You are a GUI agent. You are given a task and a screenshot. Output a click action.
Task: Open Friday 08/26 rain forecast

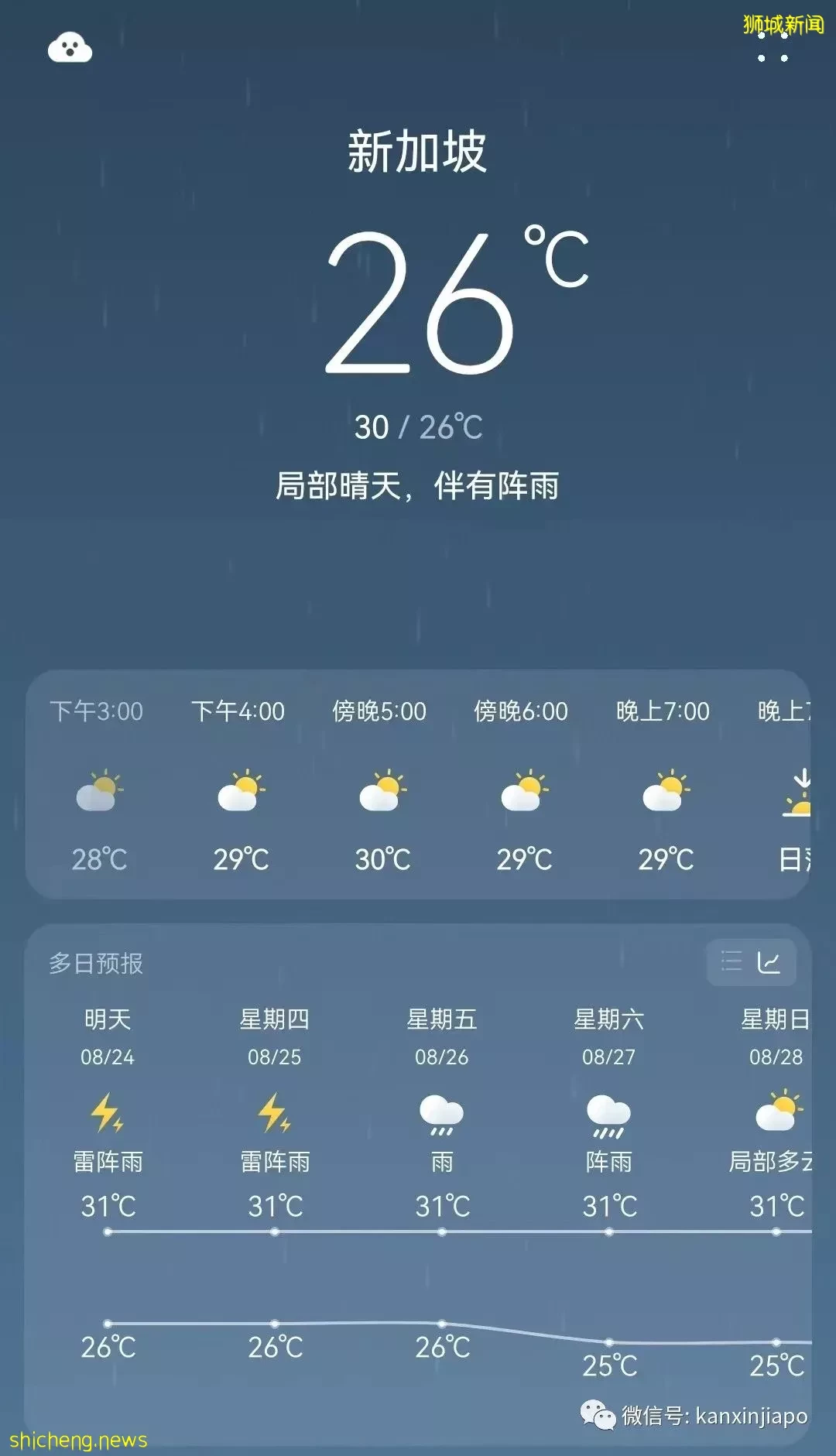pos(442,1115)
